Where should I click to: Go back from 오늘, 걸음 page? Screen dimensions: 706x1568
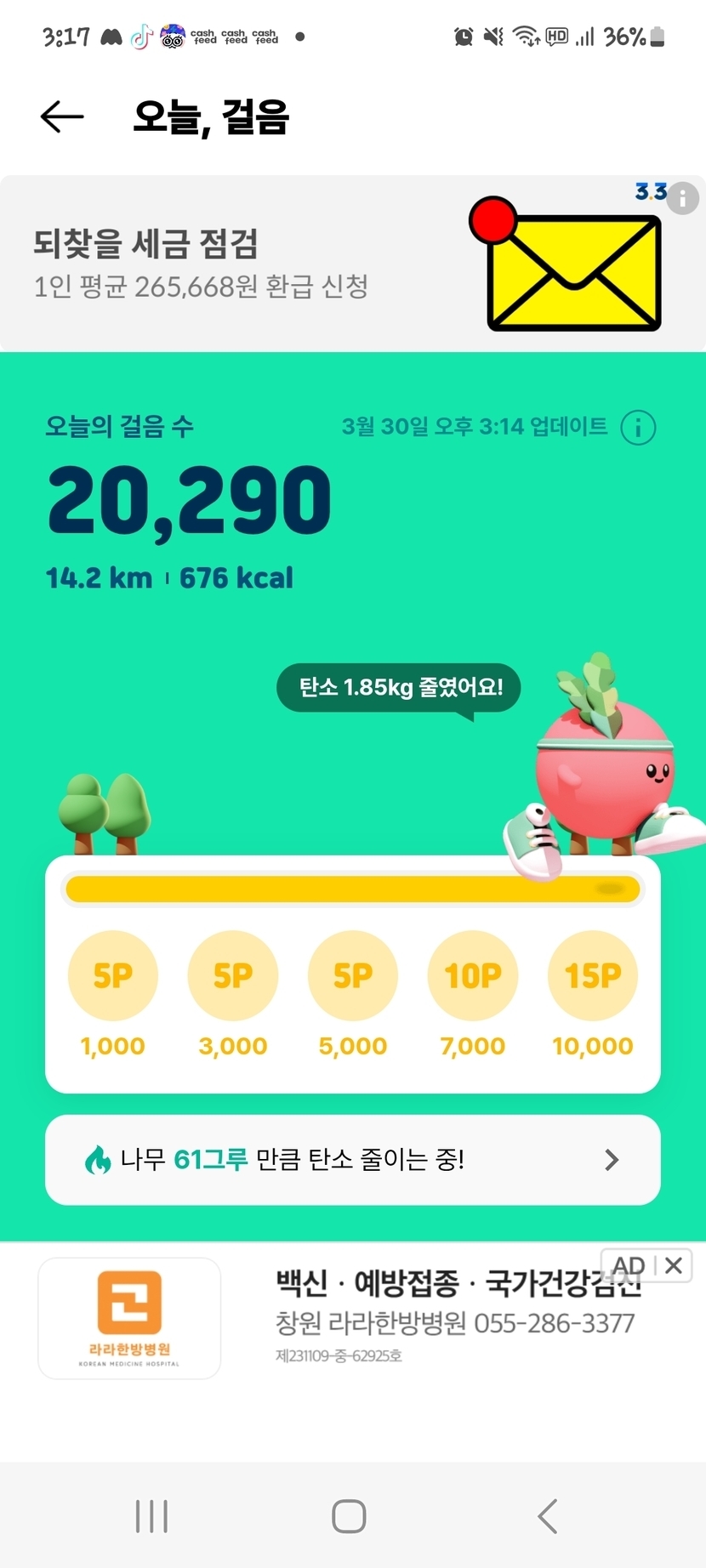[62, 116]
